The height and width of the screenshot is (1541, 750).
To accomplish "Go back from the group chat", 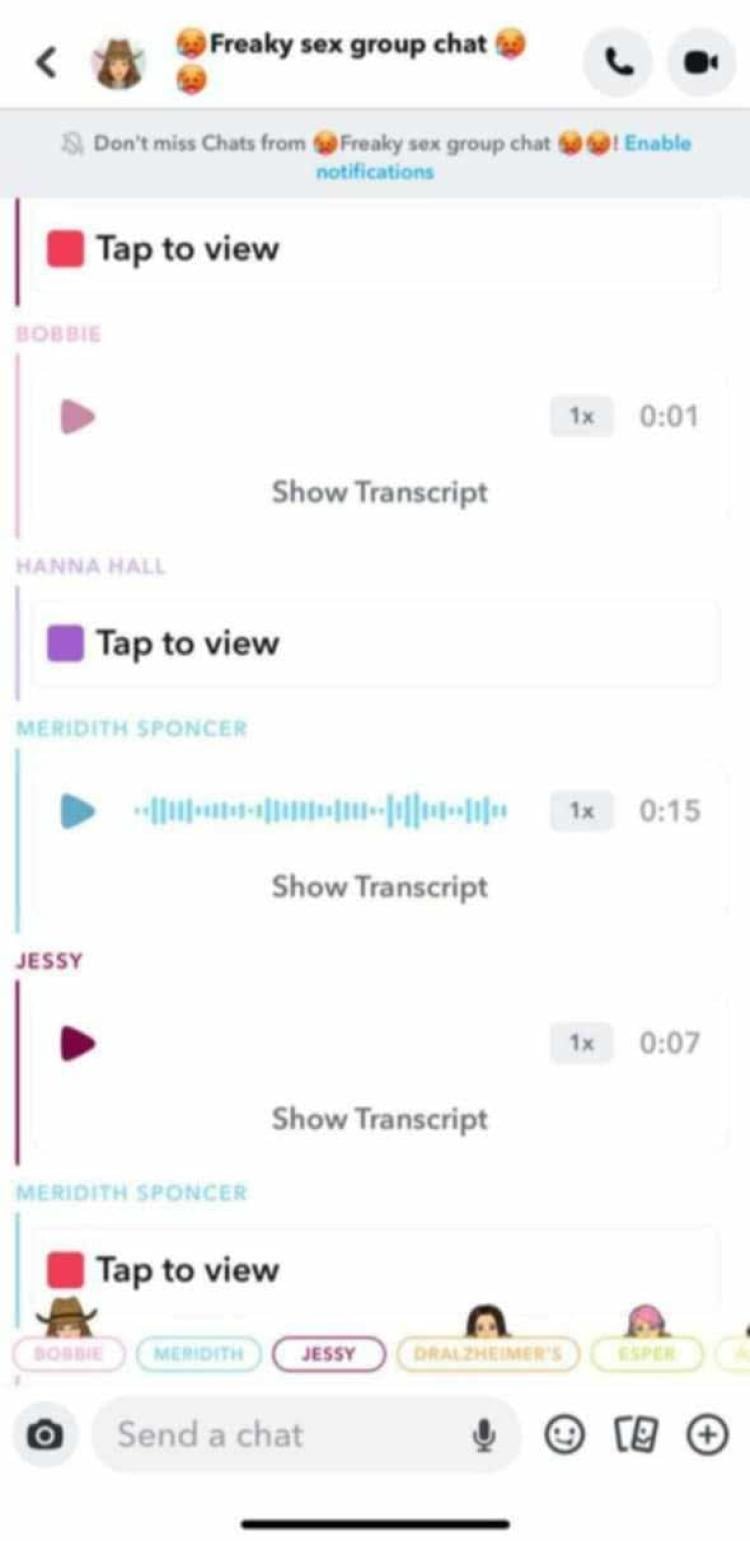I will click(45, 62).
